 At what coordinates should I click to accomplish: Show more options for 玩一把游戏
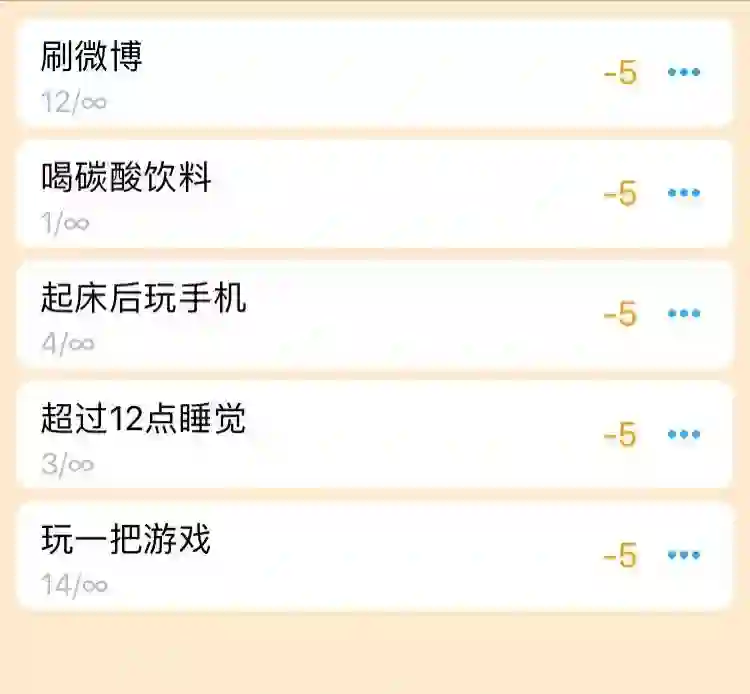684,555
